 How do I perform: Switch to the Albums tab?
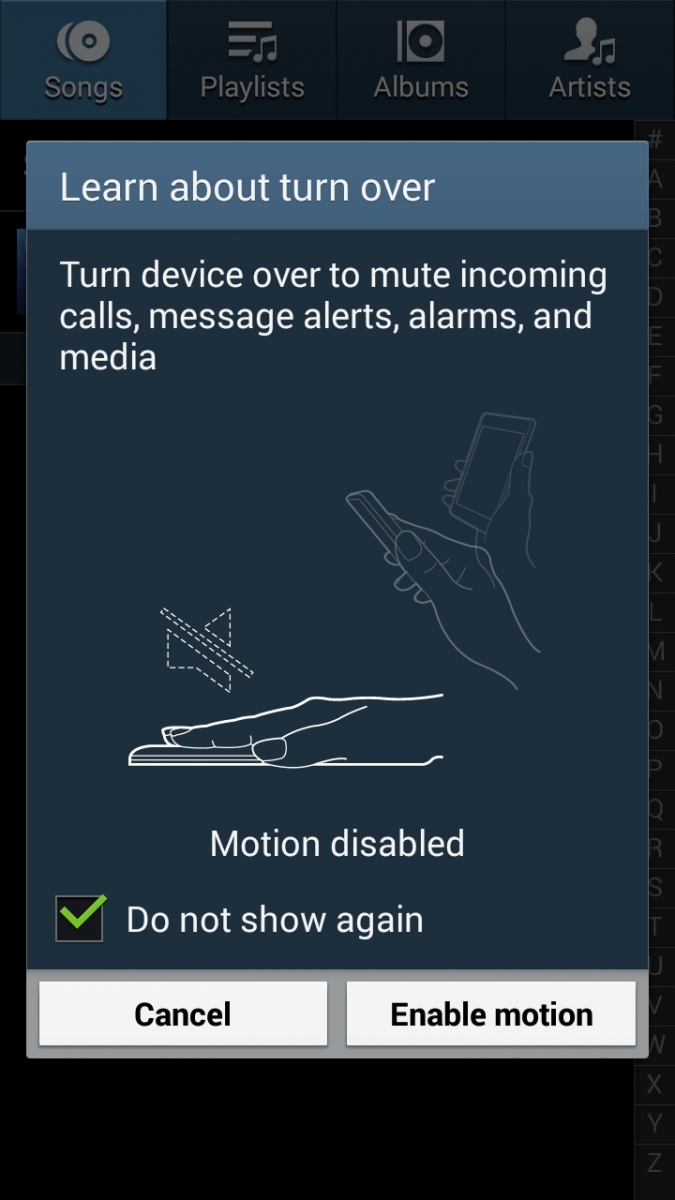421,60
